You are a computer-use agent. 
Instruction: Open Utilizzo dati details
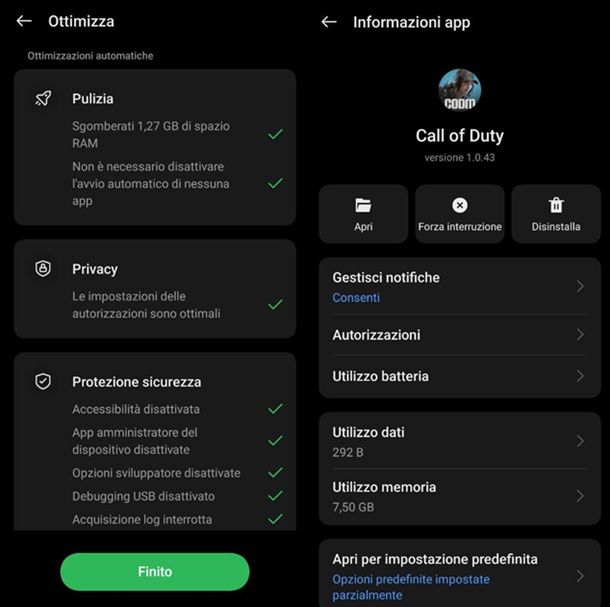click(459, 441)
